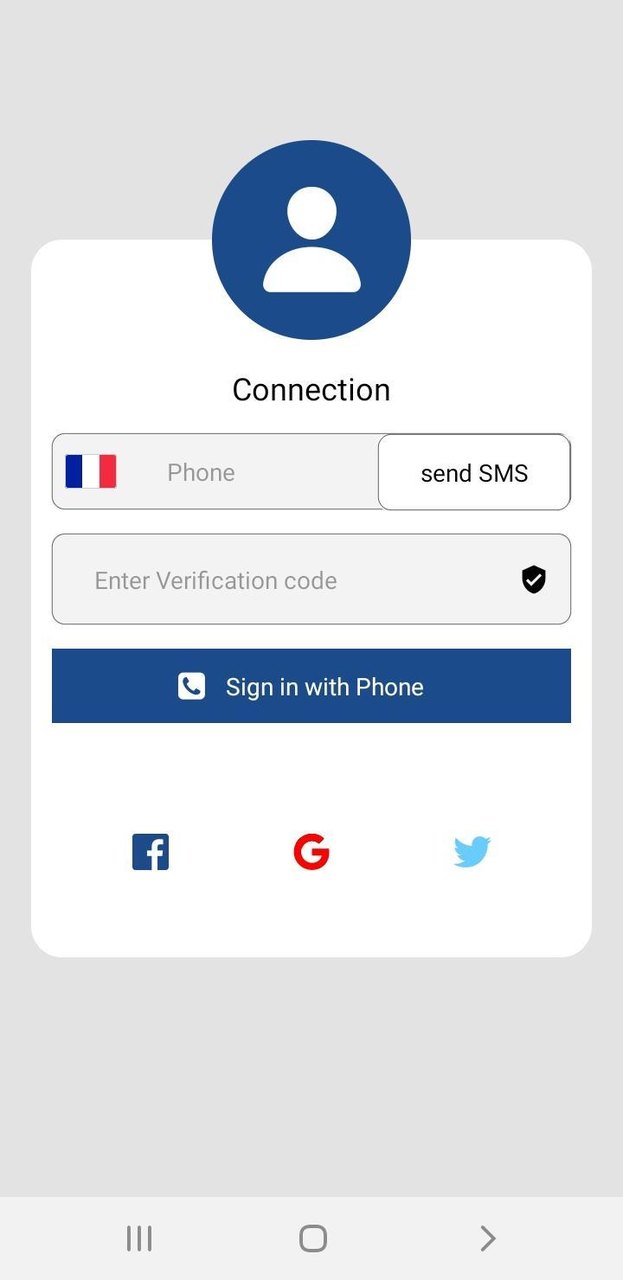
Task: Continue with the Google icon
Action: 311,852
